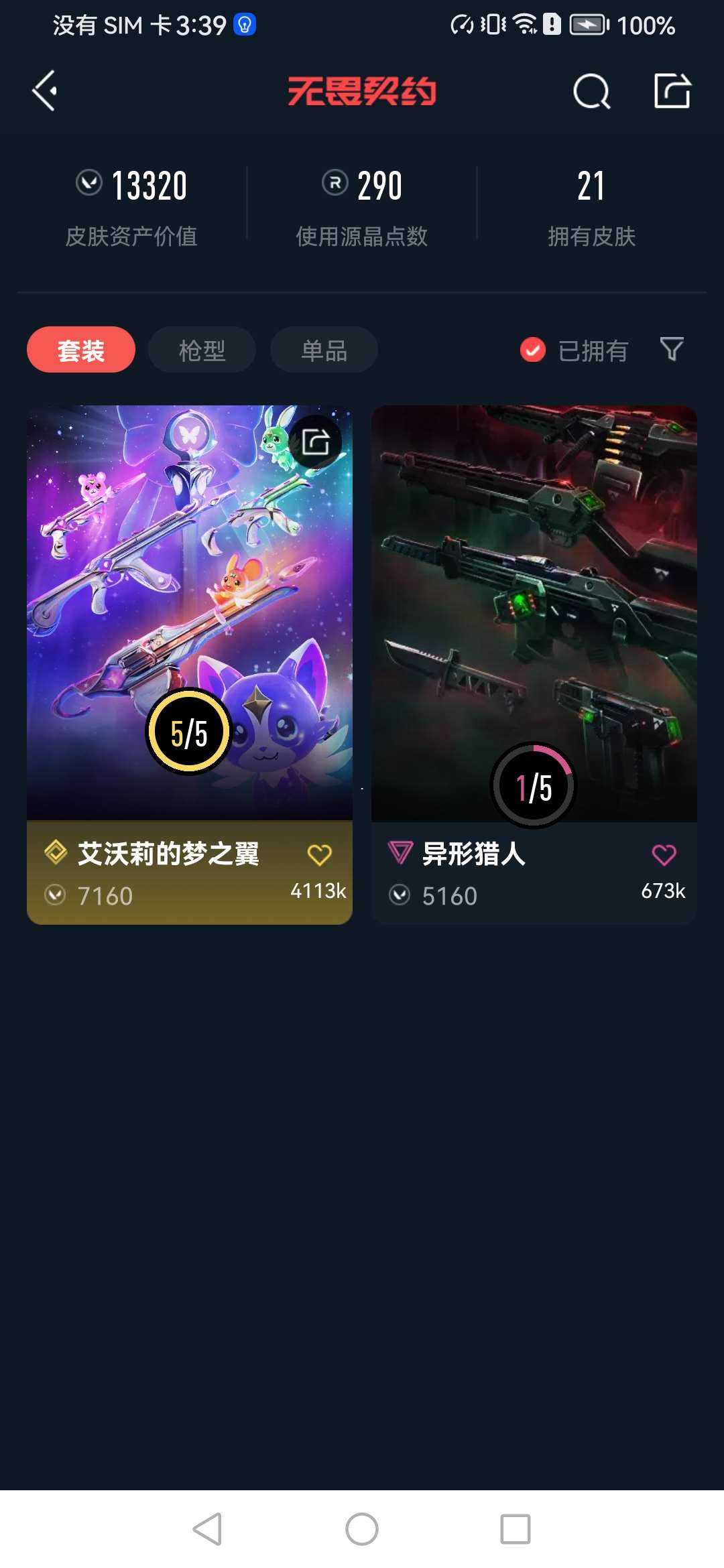
Task: Open the 艾沃莉的梦之翼 bundle card
Action: point(189,603)
